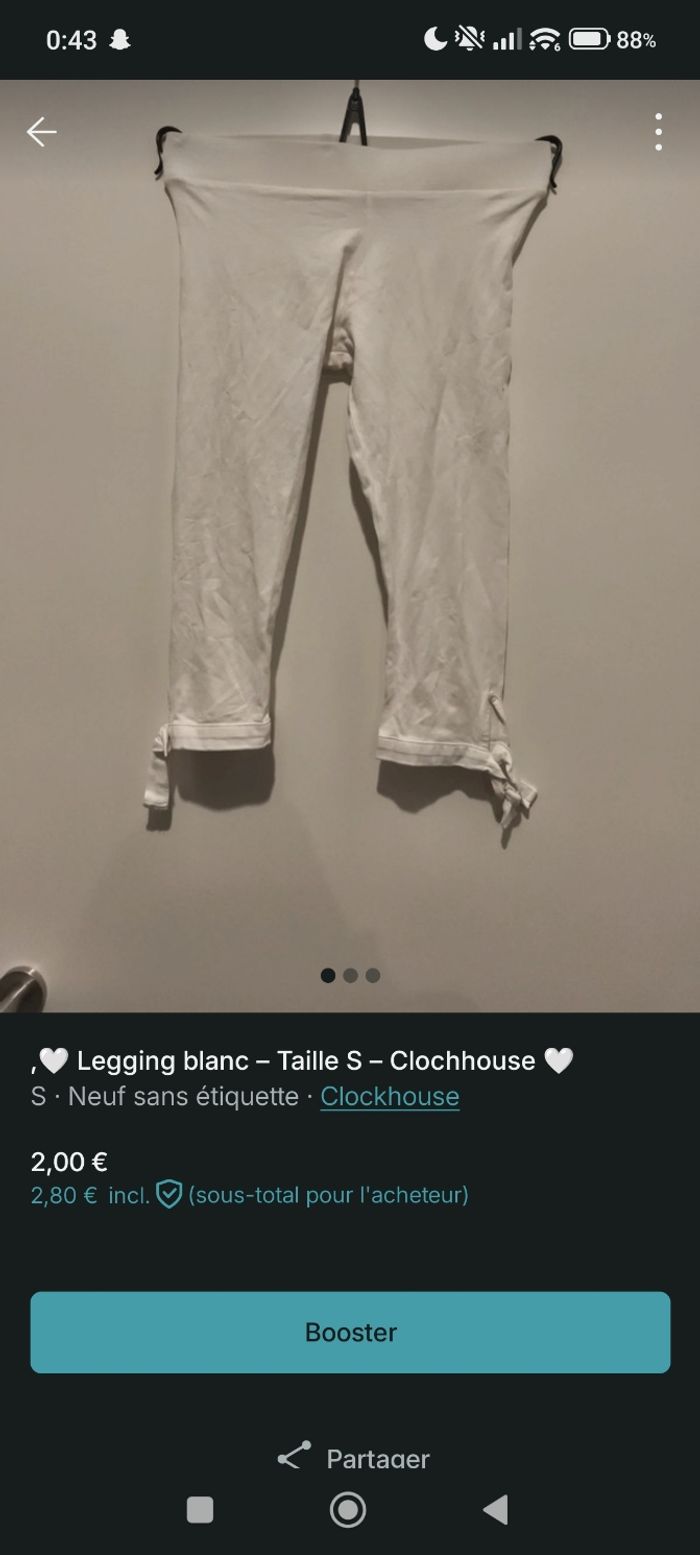
Task: Go back using the top arrow
Action: point(41,132)
